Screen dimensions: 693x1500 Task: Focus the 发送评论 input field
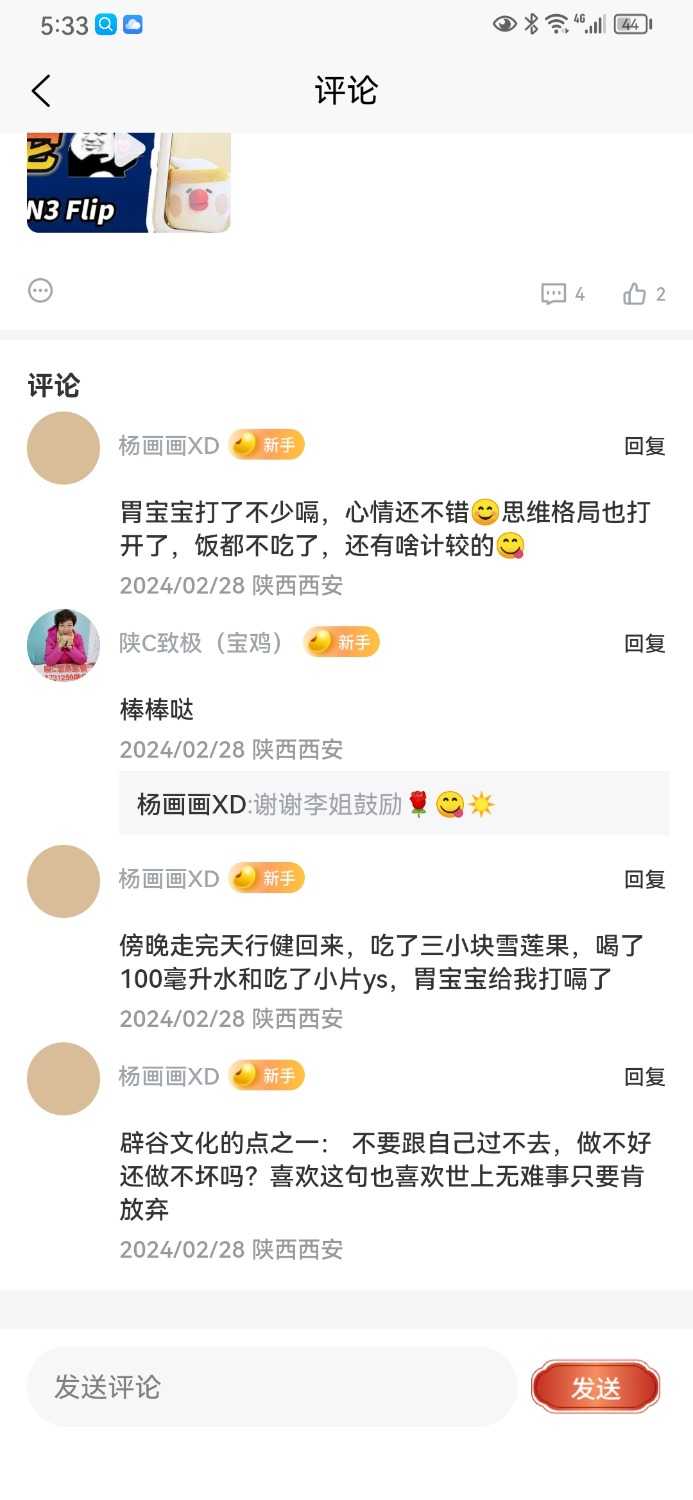pyautogui.click(x=270, y=1387)
